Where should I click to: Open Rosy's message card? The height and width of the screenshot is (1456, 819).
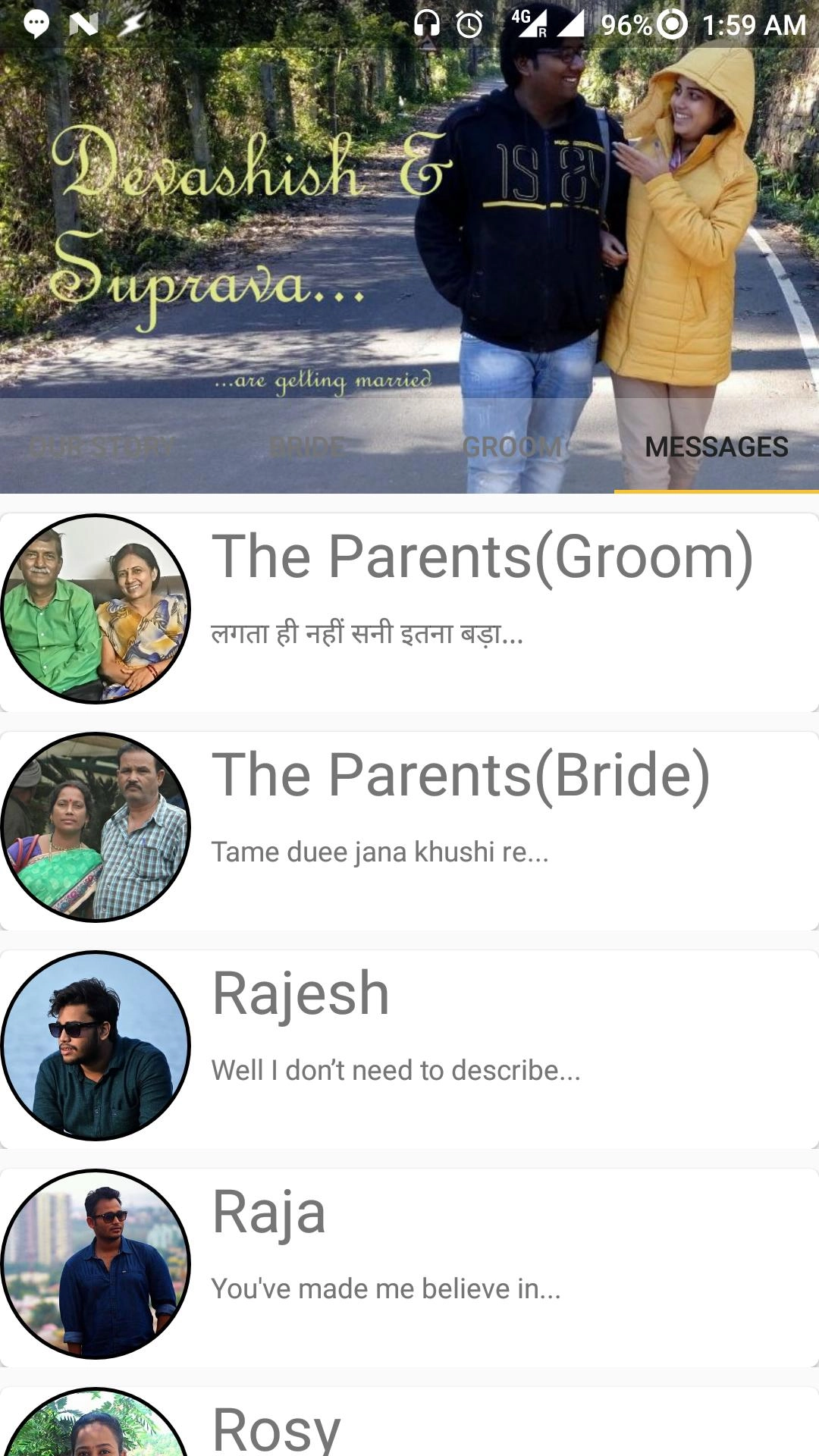point(409,1426)
